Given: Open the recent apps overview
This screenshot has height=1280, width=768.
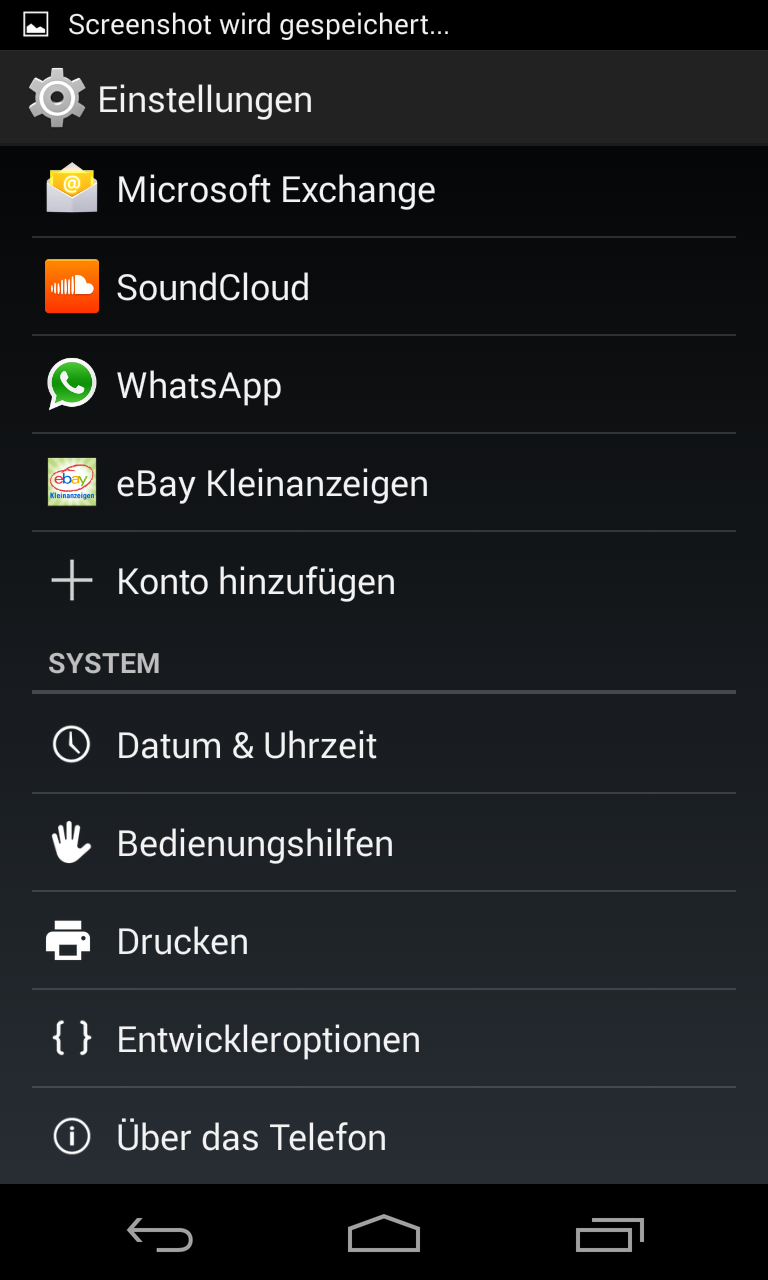Looking at the screenshot, I should coord(609,1234).
